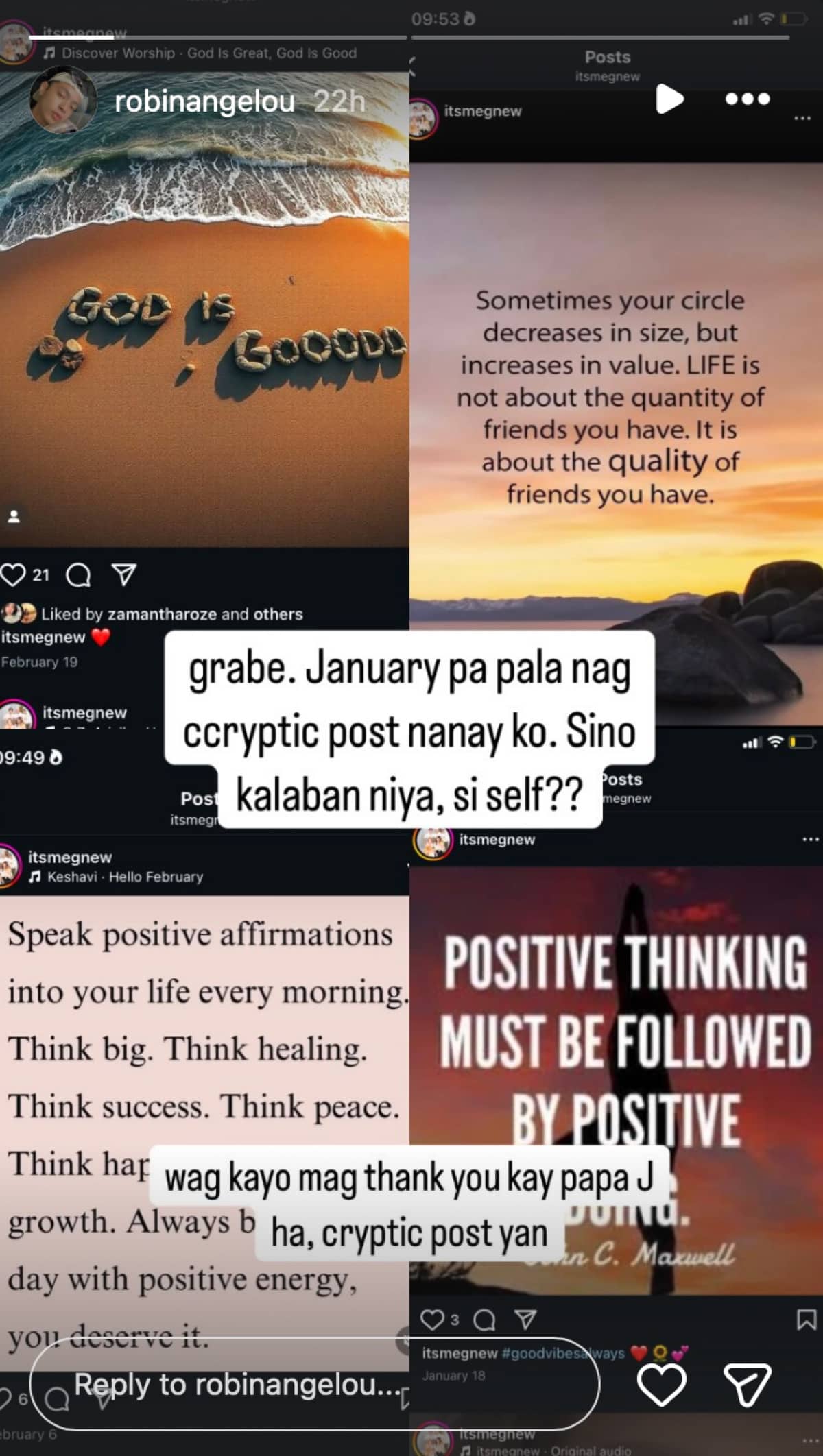The image size is (823, 1456).
Task: Open the story's three-dot options menu
Action: point(748,99)
